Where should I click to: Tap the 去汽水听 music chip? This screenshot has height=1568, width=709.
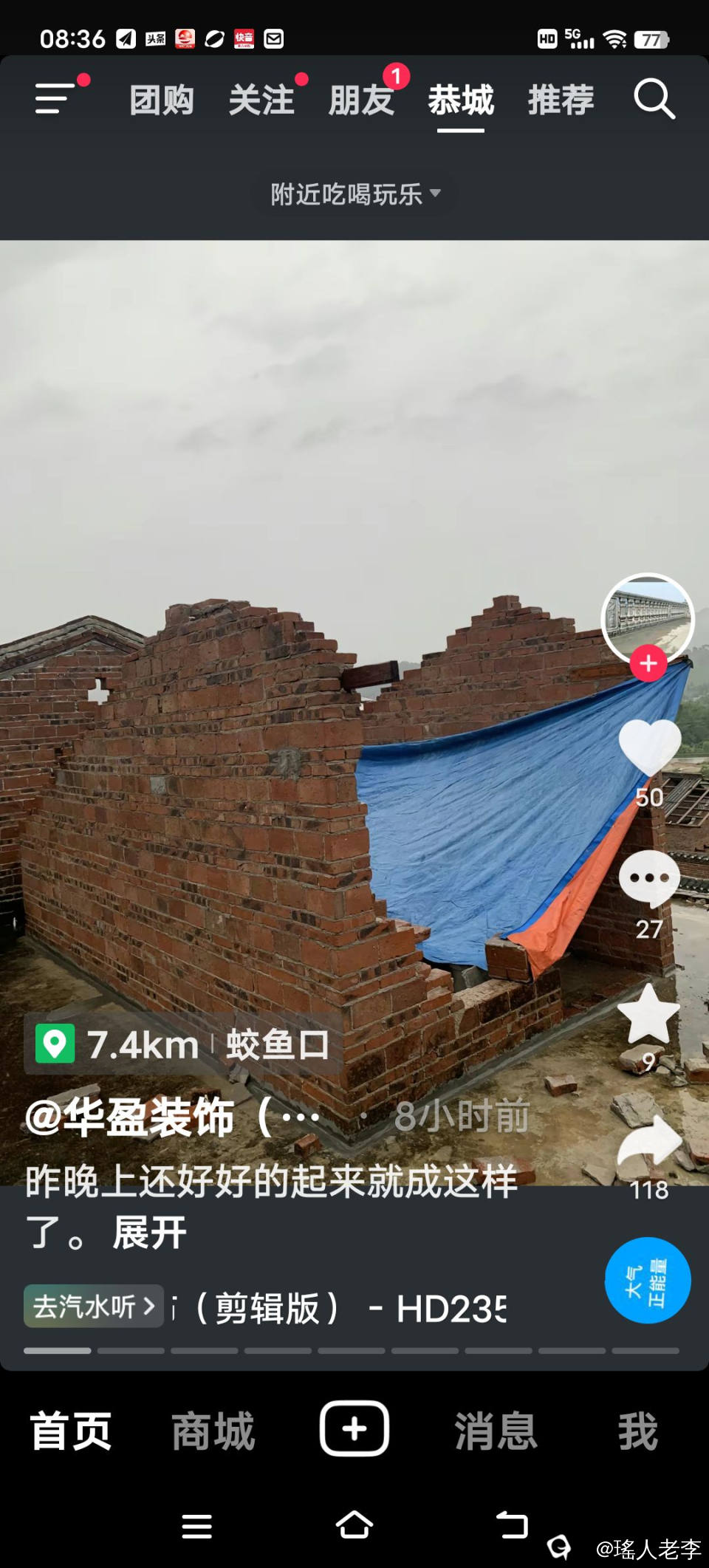(x=94, y=1307)
